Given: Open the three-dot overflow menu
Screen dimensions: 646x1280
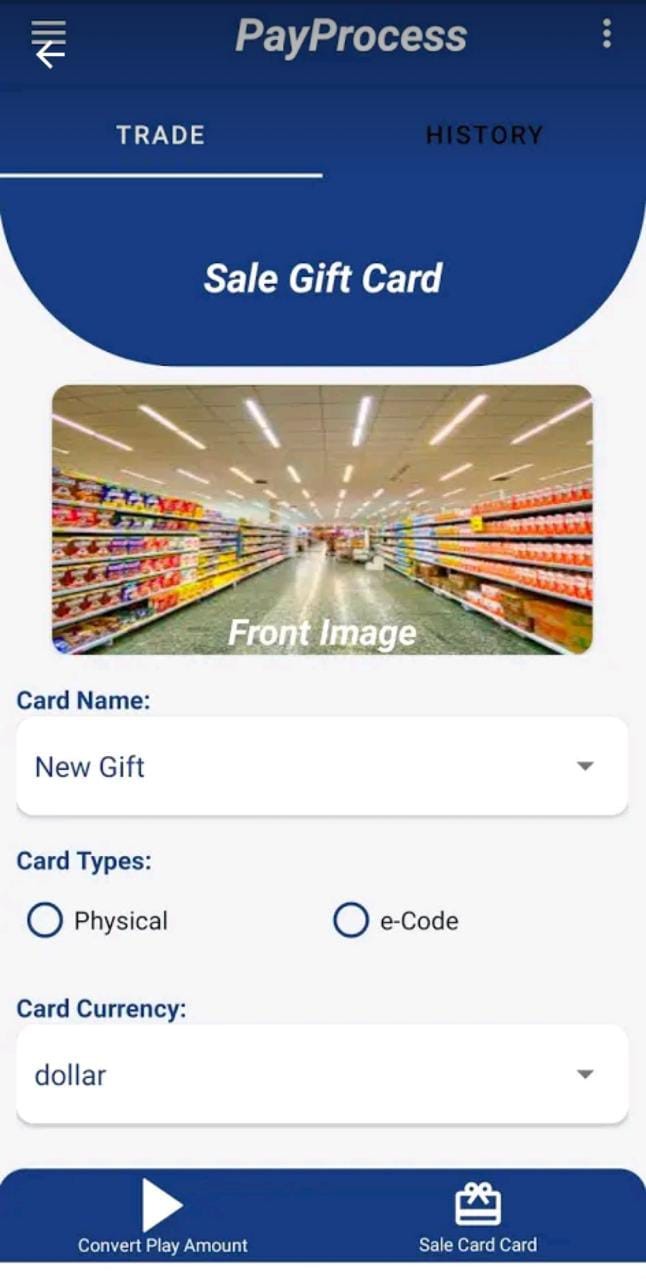Looking at the screenshot, I should tap(606, 35).
